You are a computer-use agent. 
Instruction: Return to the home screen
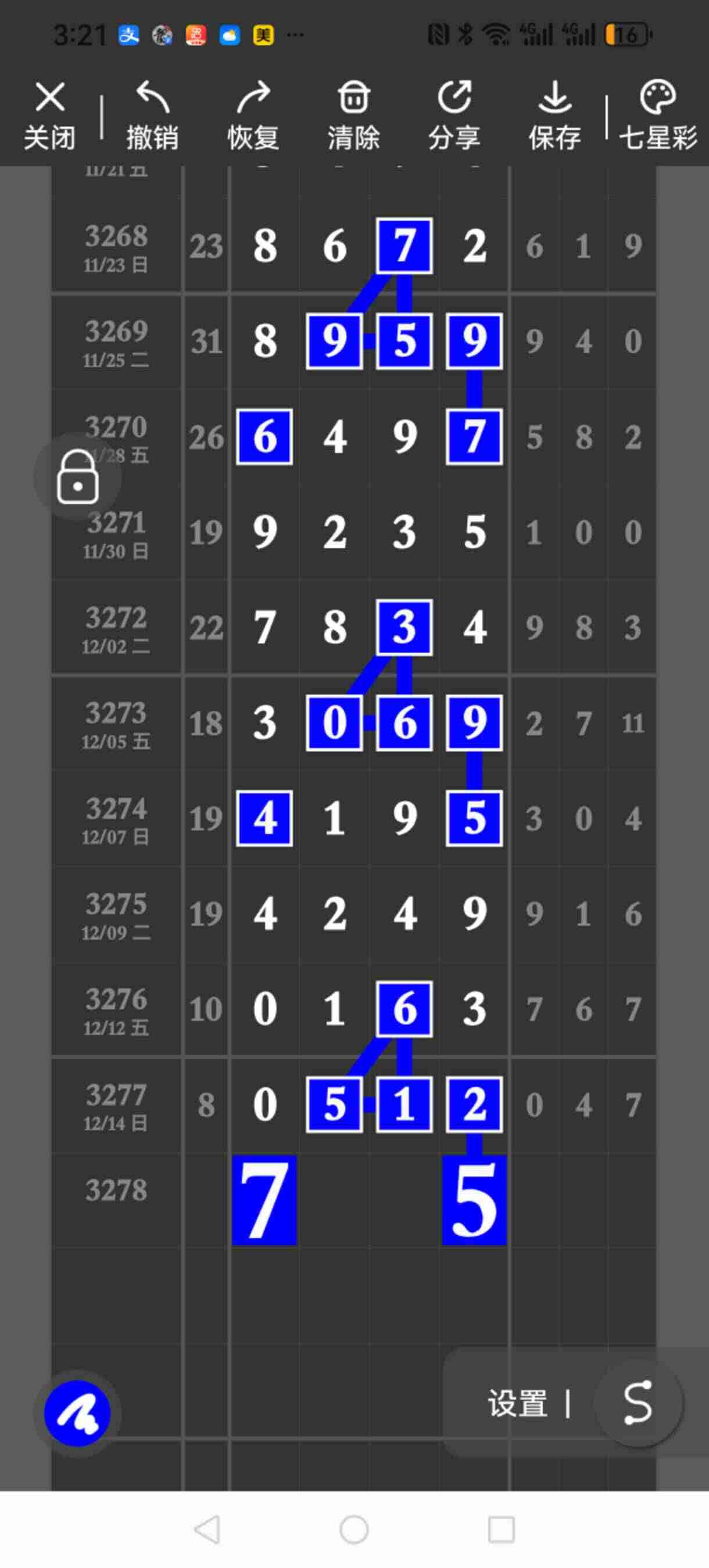[354, 1530]
